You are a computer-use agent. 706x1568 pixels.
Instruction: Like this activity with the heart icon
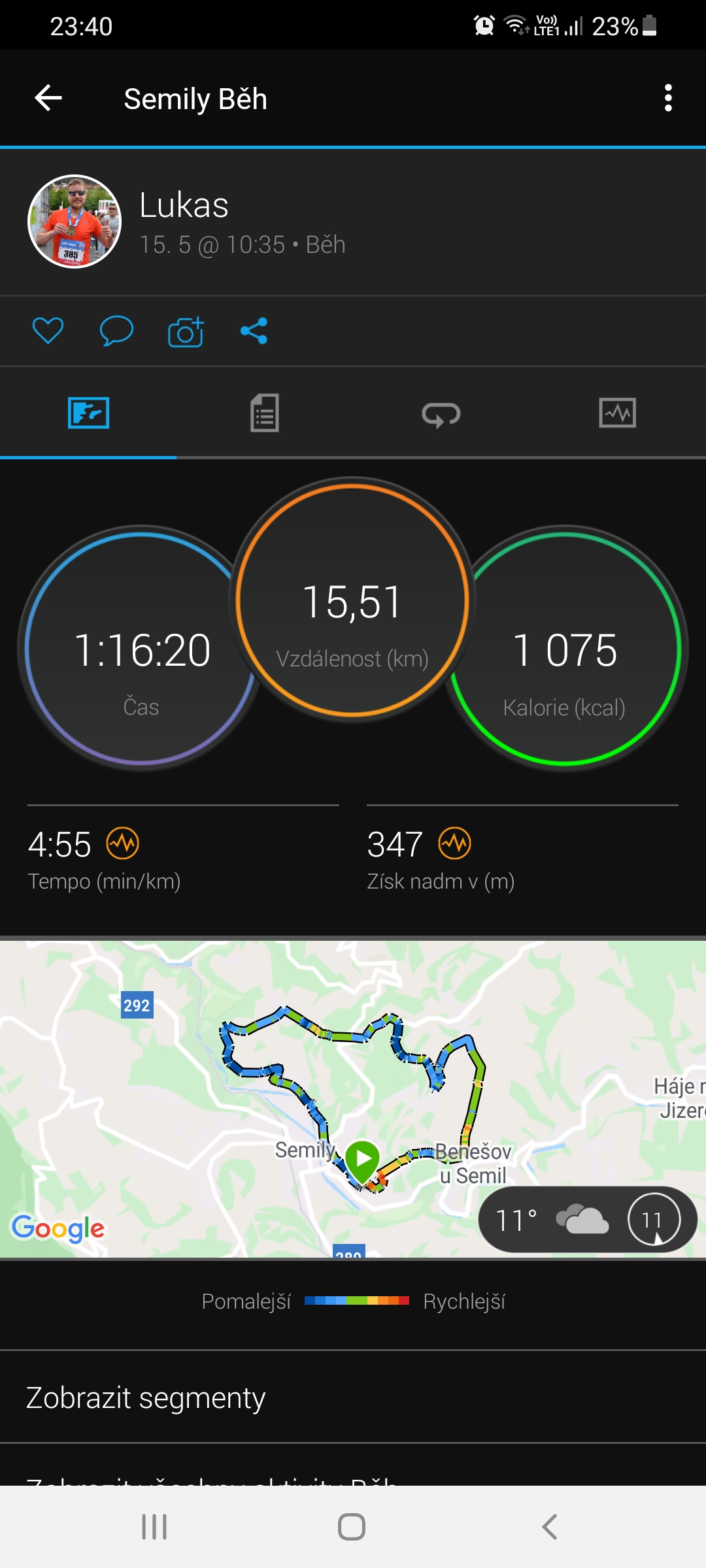pyautogui.click(x=48, y=331)
